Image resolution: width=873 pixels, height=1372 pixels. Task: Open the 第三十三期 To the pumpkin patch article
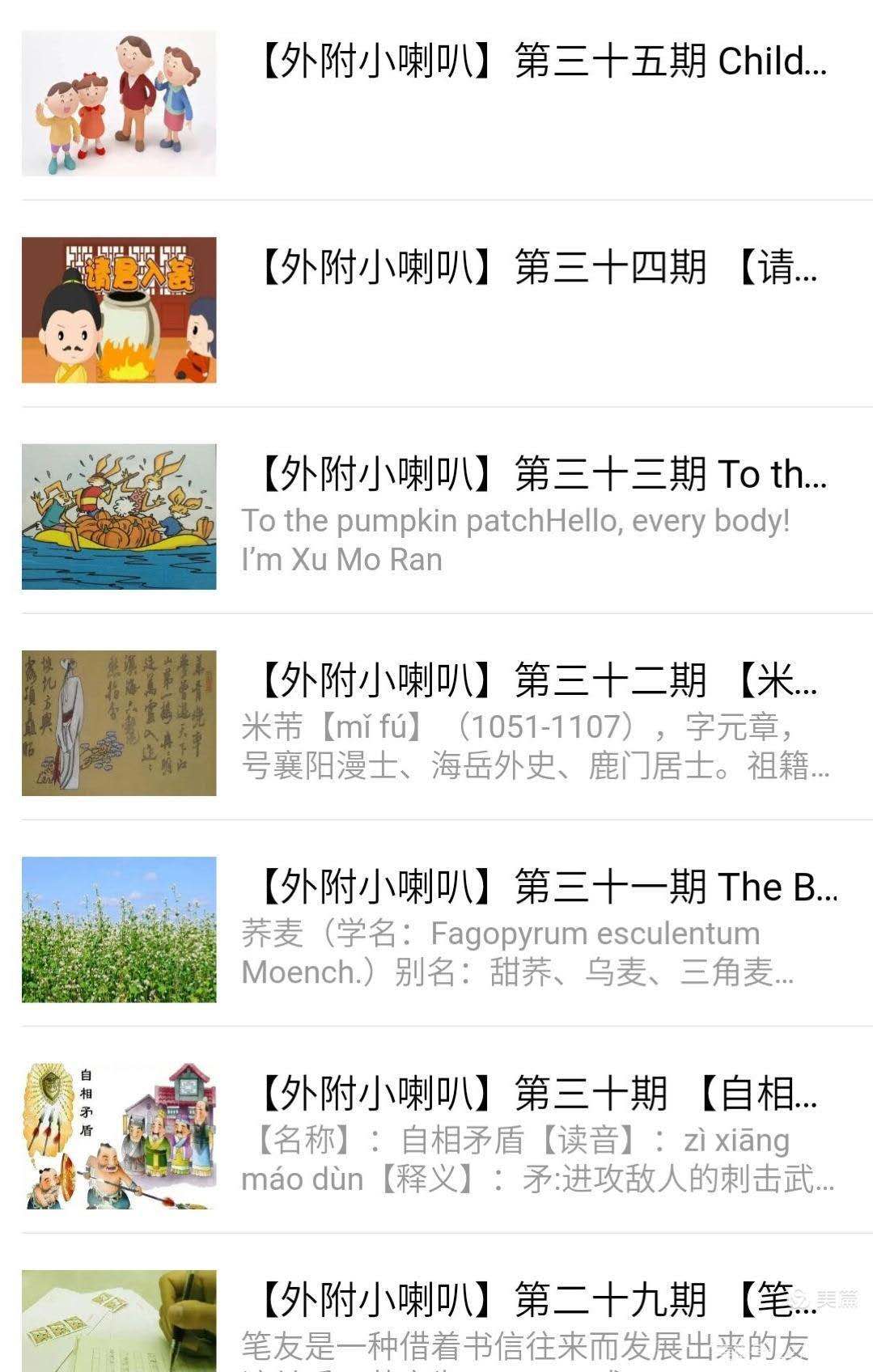(542, 475)
